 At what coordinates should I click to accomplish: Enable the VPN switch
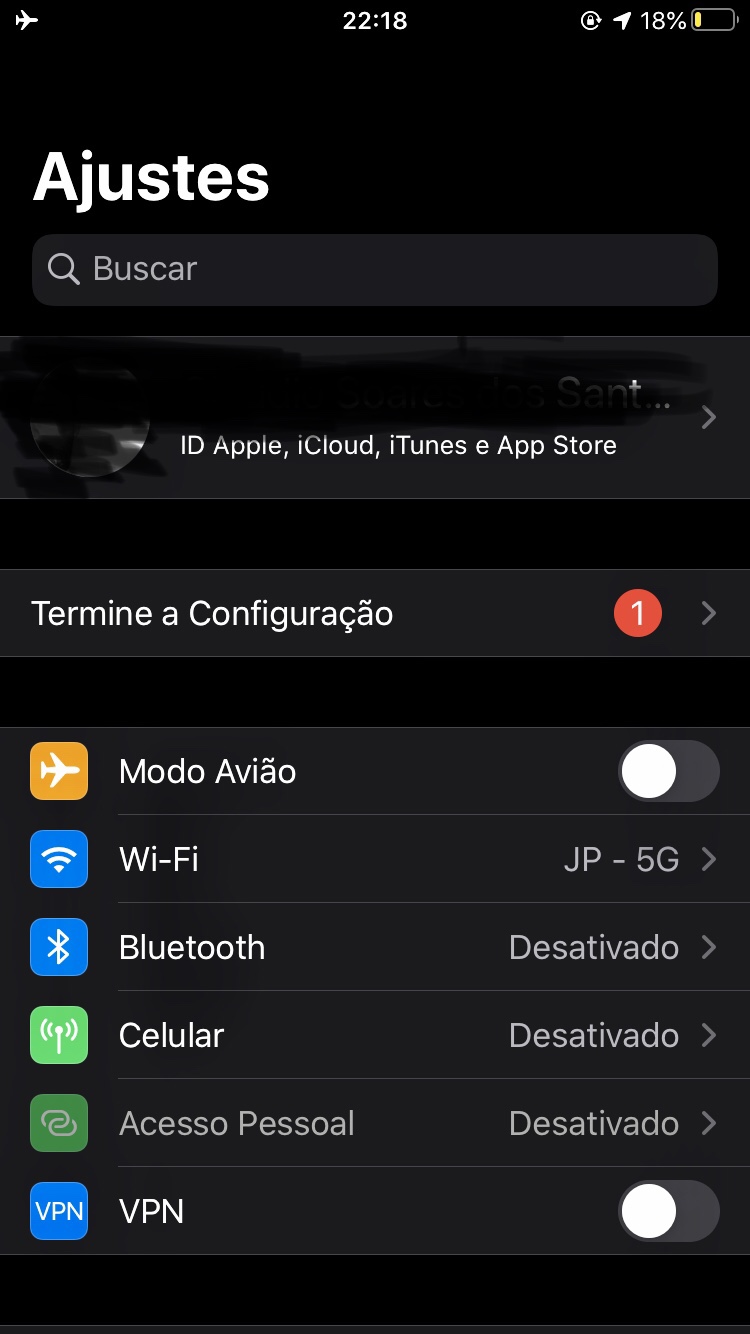668,1211
